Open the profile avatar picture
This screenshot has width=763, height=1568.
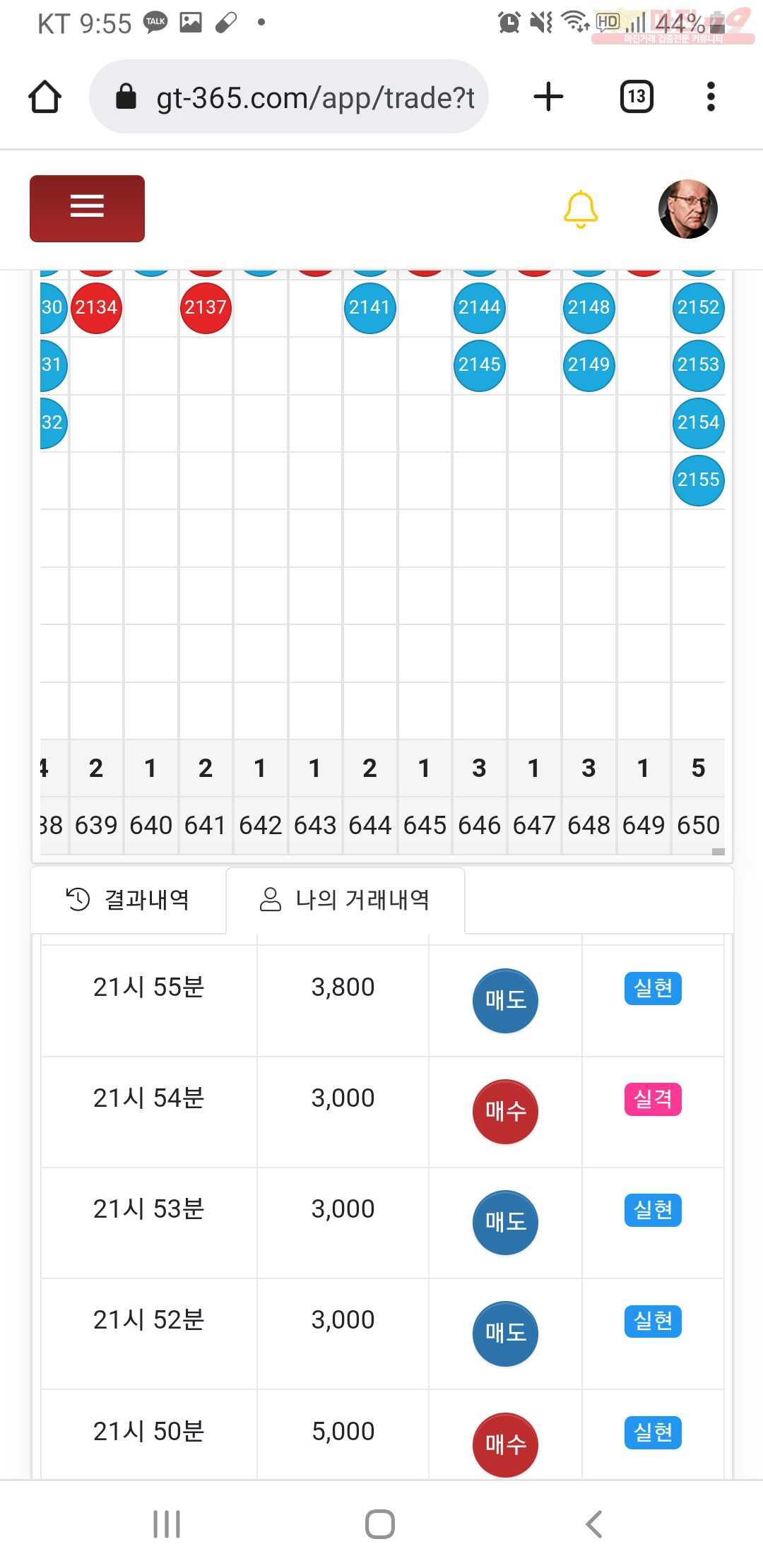pyautogui.click(x=688, y=209)
